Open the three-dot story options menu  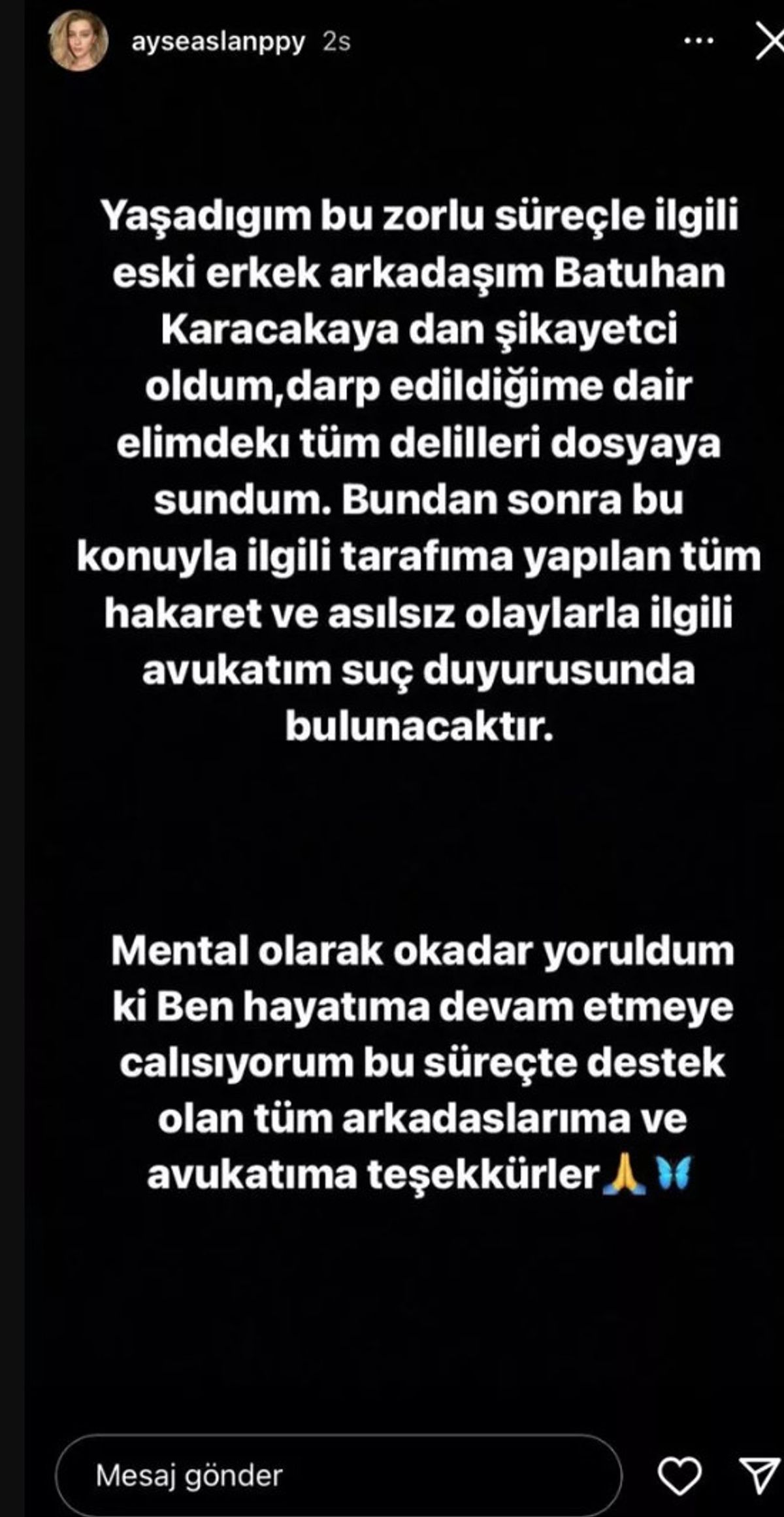click(698, 41)
